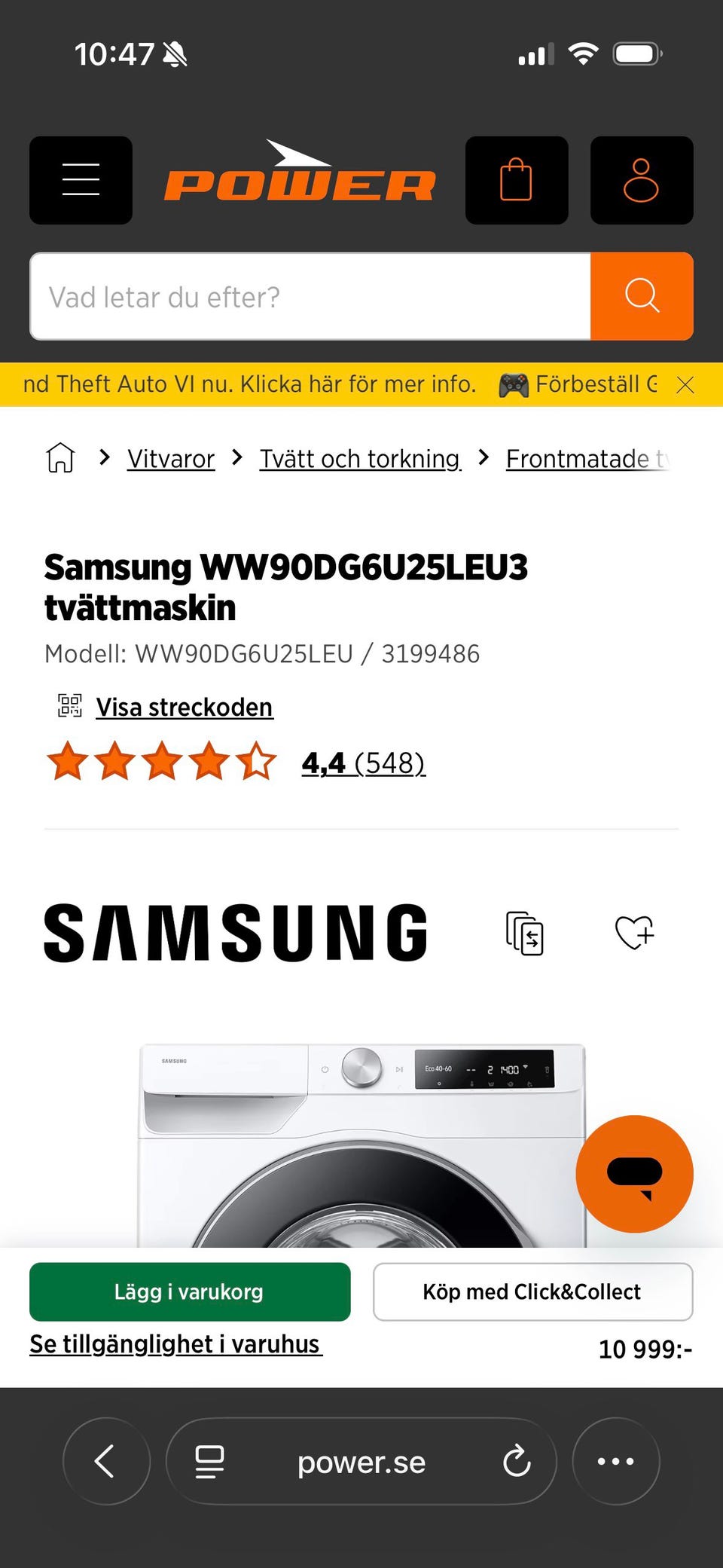Add product to wishlist heart
The height and width of the screenshot is (1568, 723).
coord(635,933)
